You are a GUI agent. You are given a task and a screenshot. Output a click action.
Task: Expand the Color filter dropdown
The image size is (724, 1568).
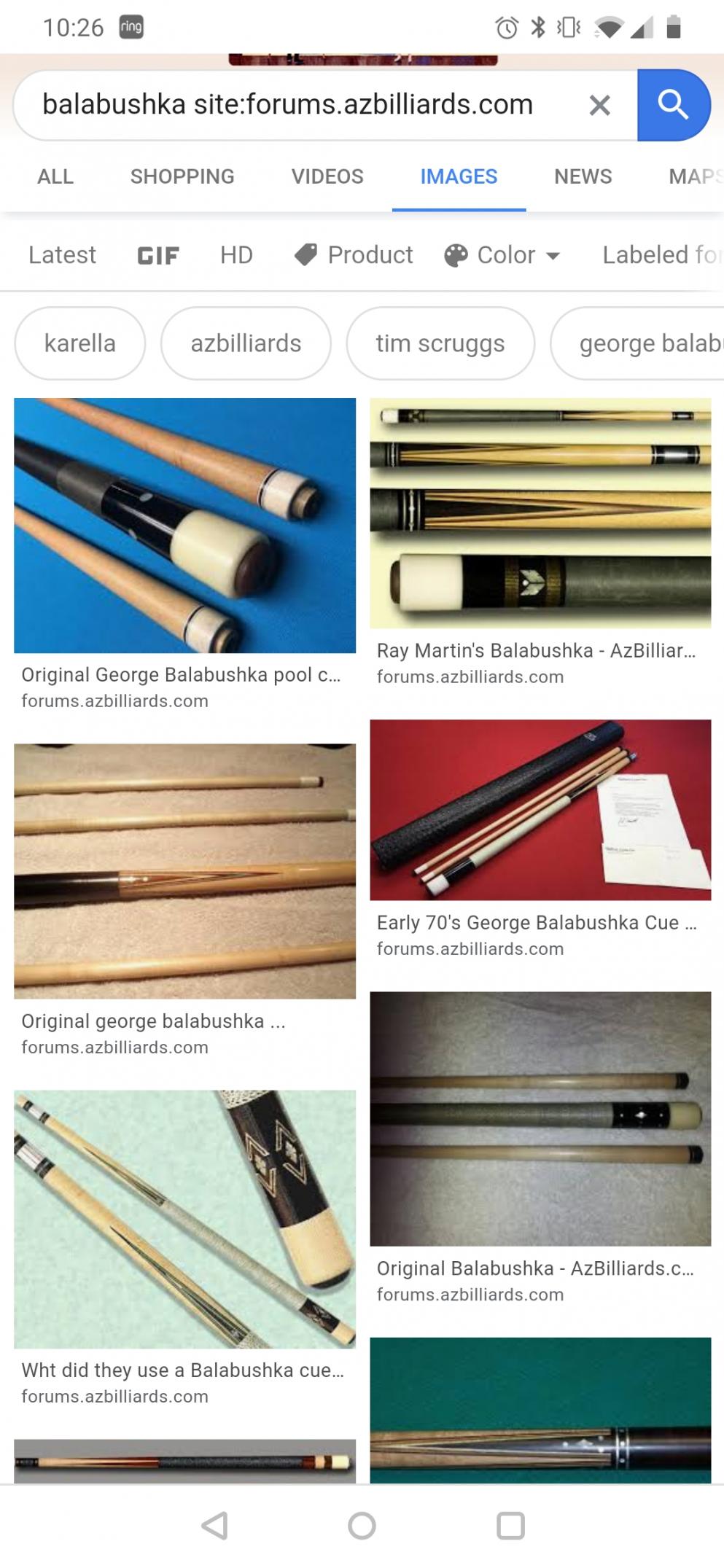pyautogui.click(x=502, y=255)
